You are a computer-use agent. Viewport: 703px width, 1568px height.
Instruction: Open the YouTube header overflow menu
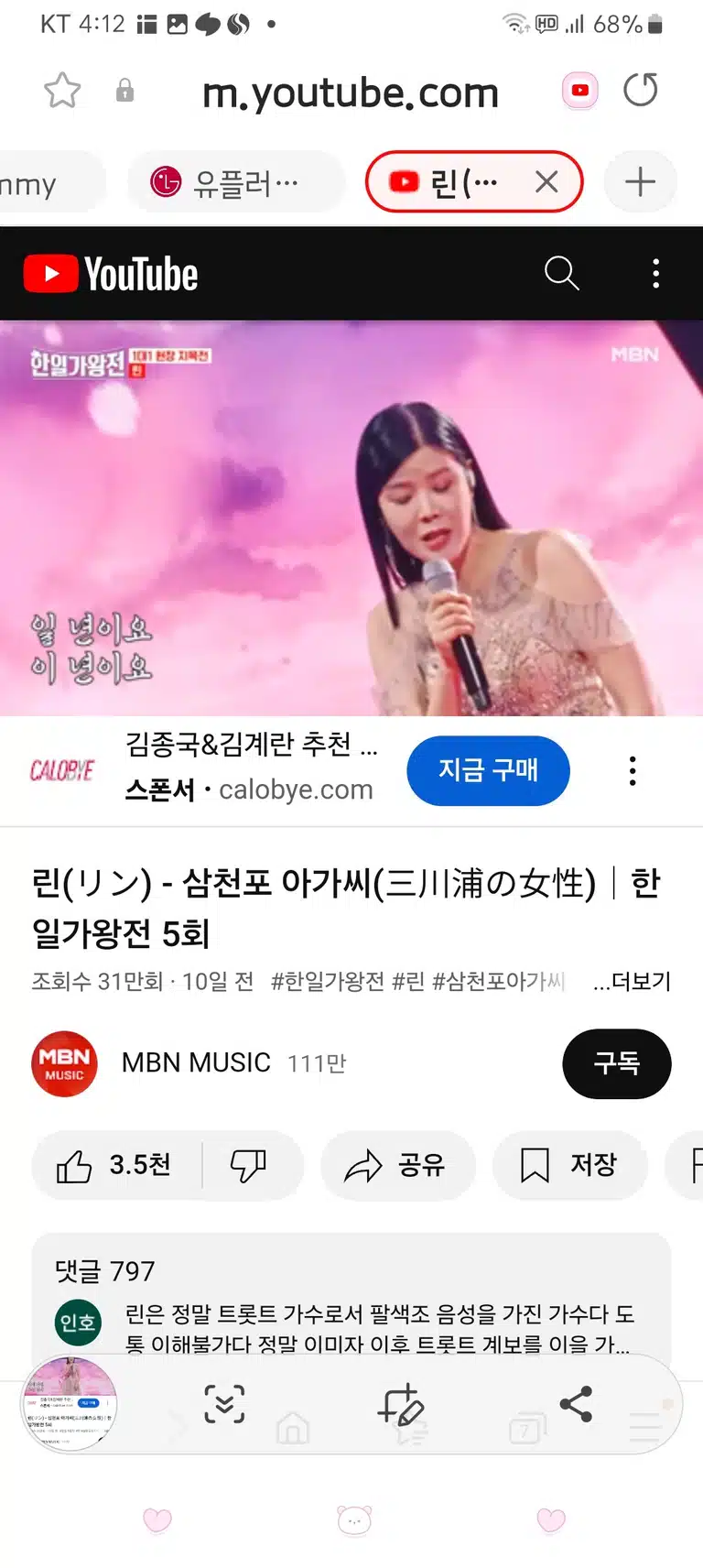coord(655,273)
